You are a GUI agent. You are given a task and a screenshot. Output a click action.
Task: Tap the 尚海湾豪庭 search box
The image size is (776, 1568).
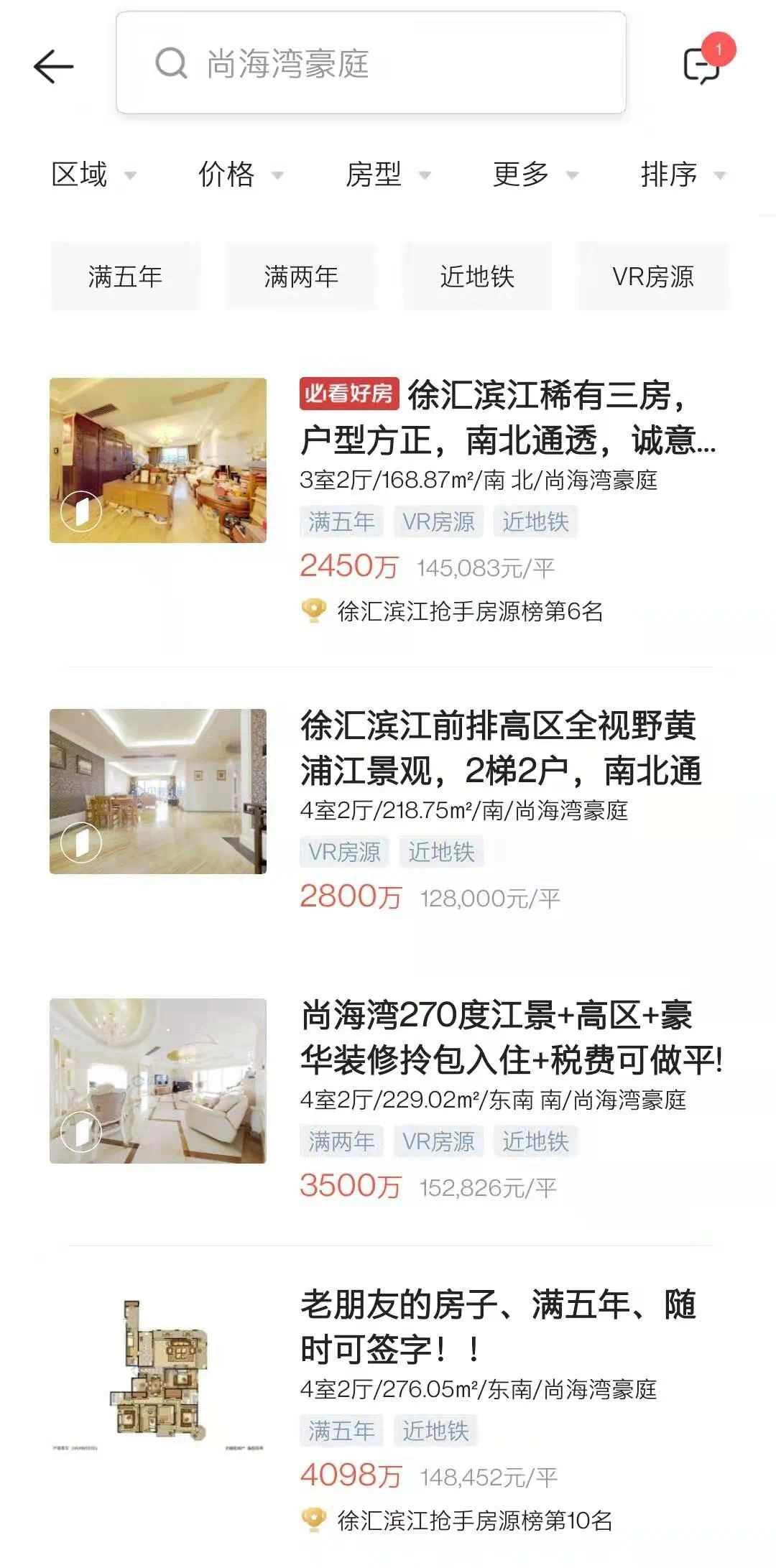[x=370, y=63]
